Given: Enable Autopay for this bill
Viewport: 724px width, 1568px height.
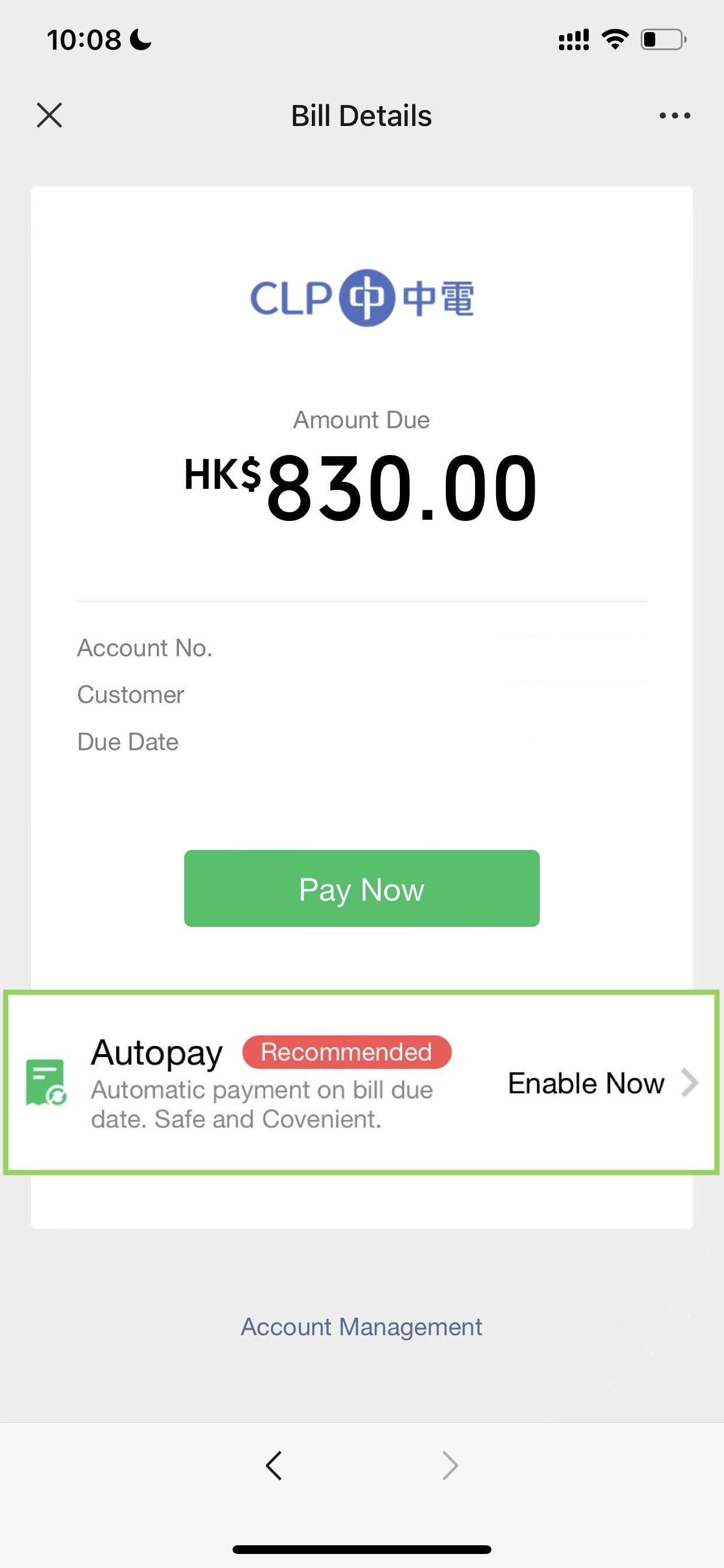Looking at the screenshot, I should [602, 1083].
